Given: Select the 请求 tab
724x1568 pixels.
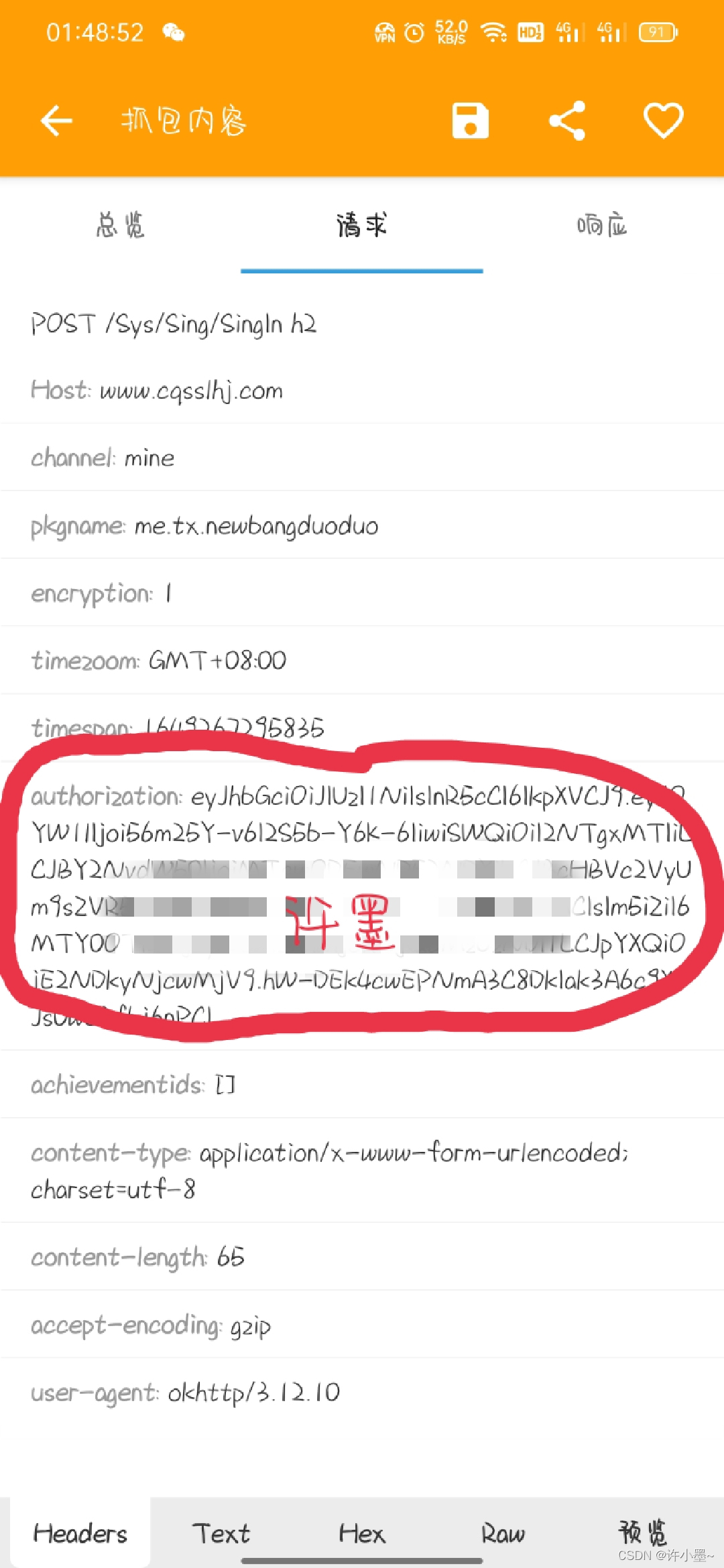Looking at the screenshot, I should (x=362, y=225).
